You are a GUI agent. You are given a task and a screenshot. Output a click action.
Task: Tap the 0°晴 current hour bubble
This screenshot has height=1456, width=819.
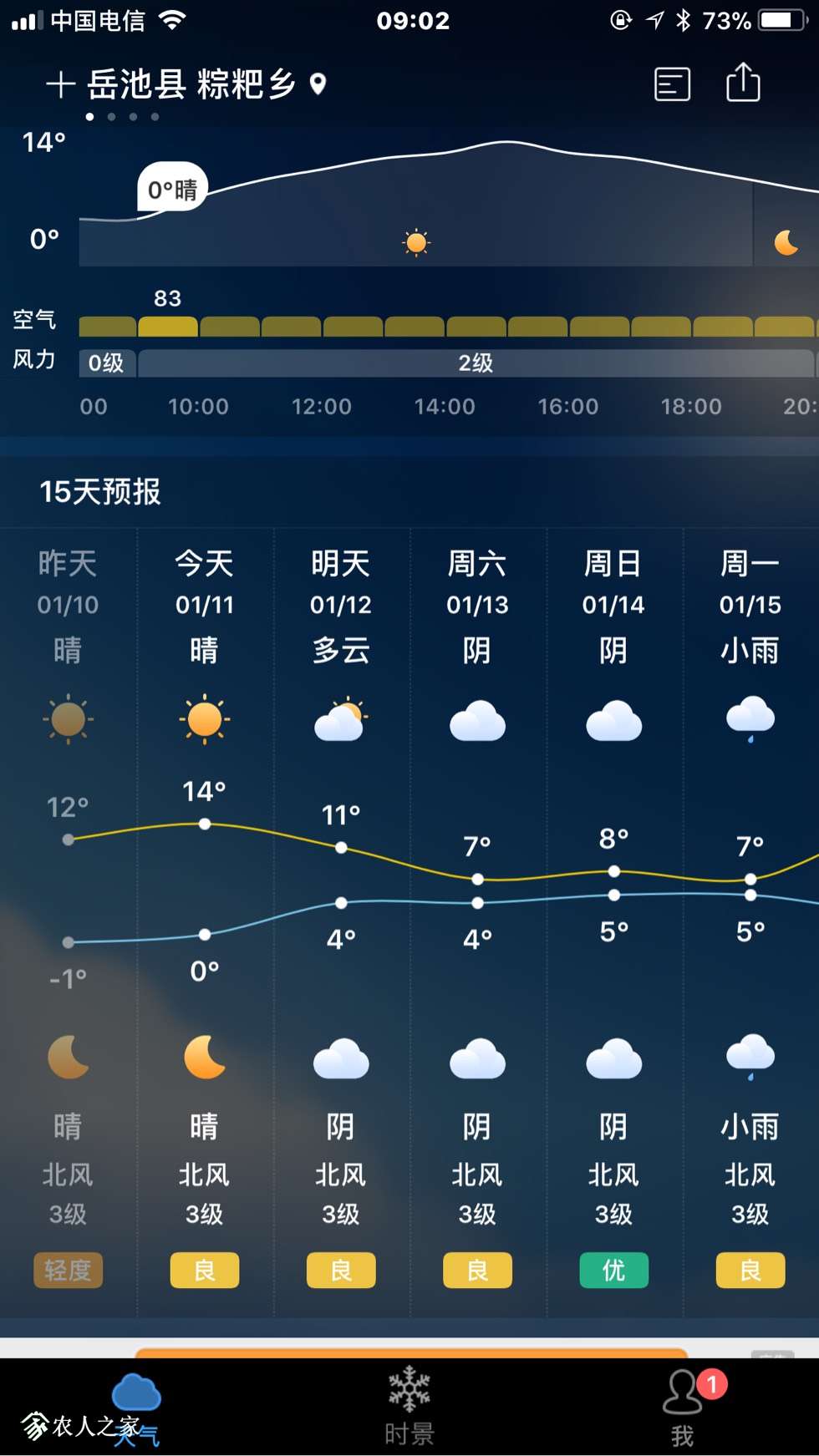[172, 190]
